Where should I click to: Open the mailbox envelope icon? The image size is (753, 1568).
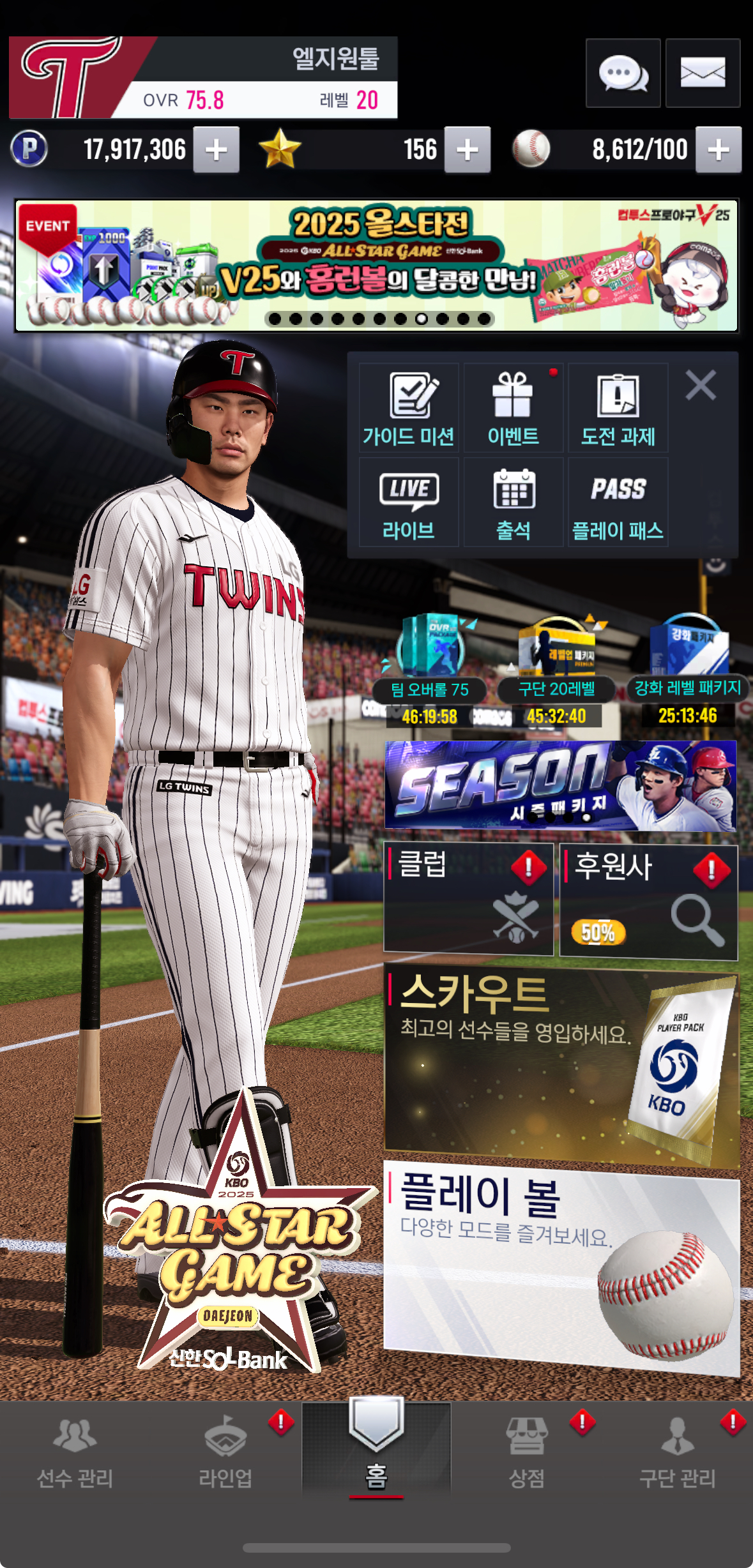tap(703, 73)
